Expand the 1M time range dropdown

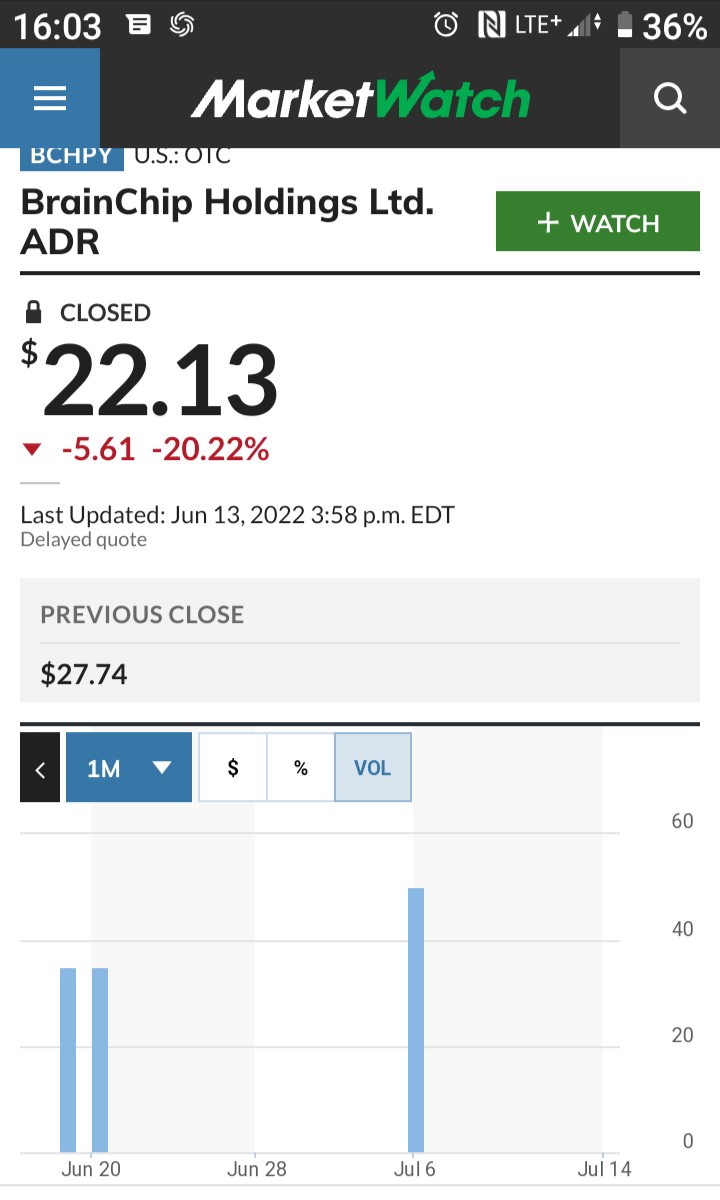[x=129, y=768]
